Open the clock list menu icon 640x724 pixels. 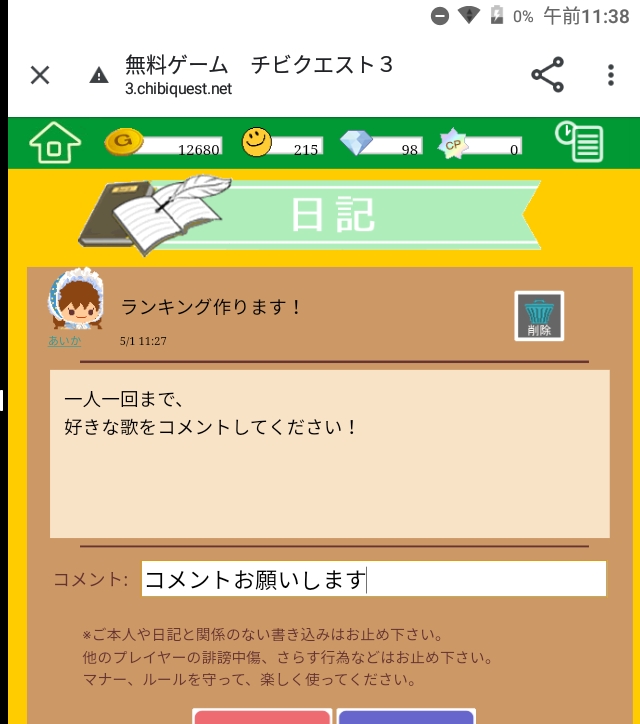coord(579,142)
